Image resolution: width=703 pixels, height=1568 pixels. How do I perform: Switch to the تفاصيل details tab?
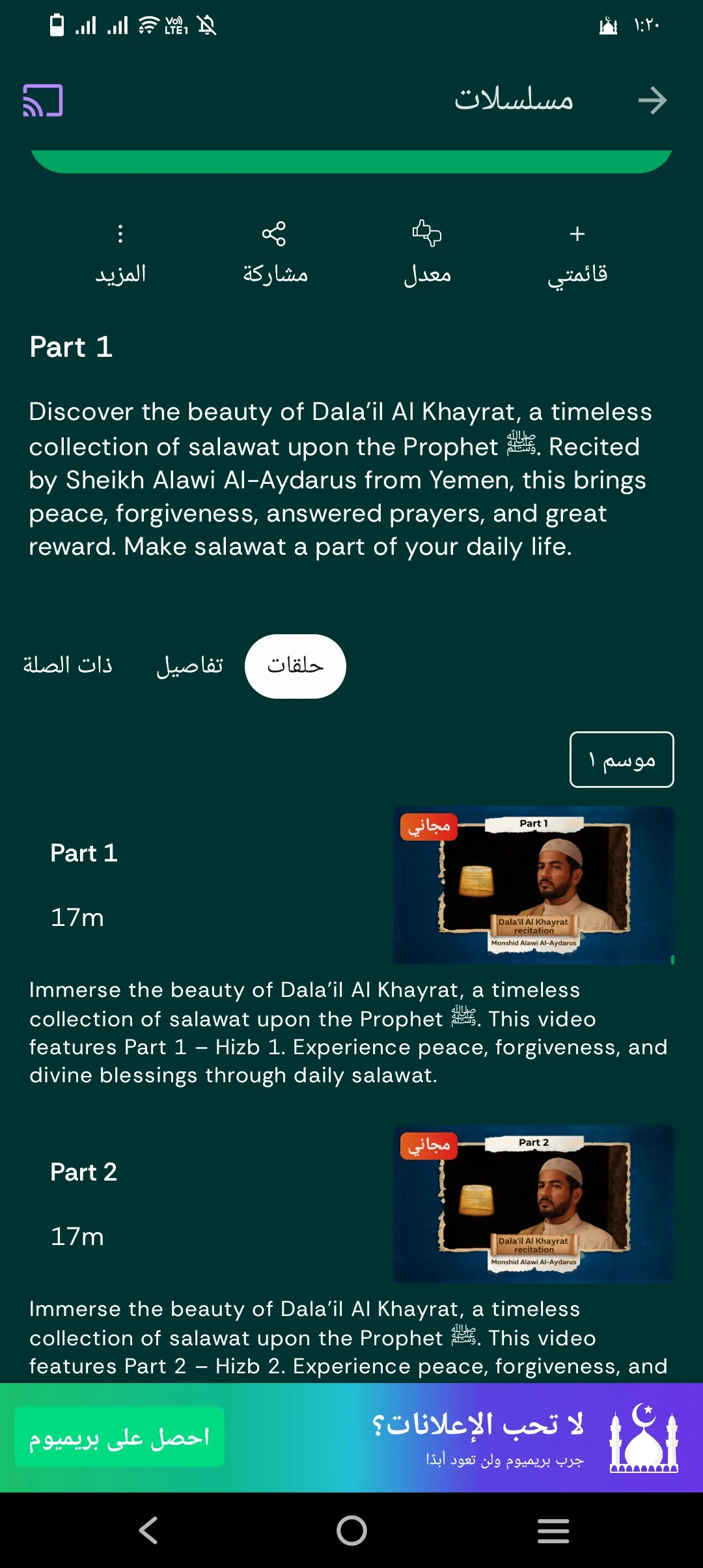pyautogui.click(x=189, y=666)
